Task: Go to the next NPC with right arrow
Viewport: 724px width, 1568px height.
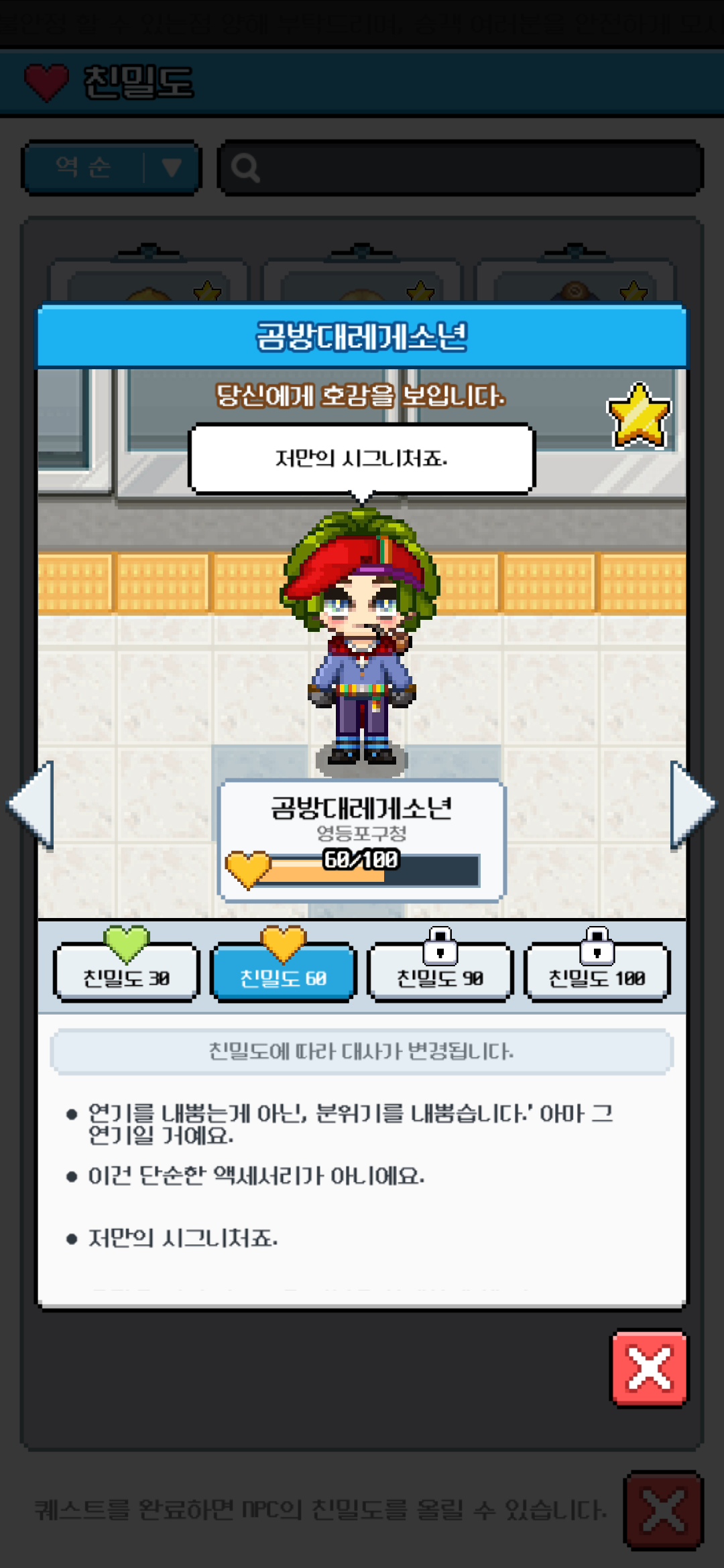Action: pyautogui.click(x=693, y=805)
